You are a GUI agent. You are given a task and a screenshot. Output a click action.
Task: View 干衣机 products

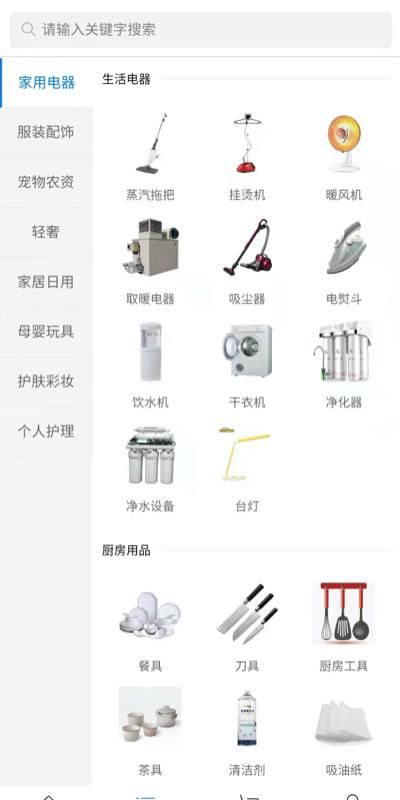click(247, 365)
